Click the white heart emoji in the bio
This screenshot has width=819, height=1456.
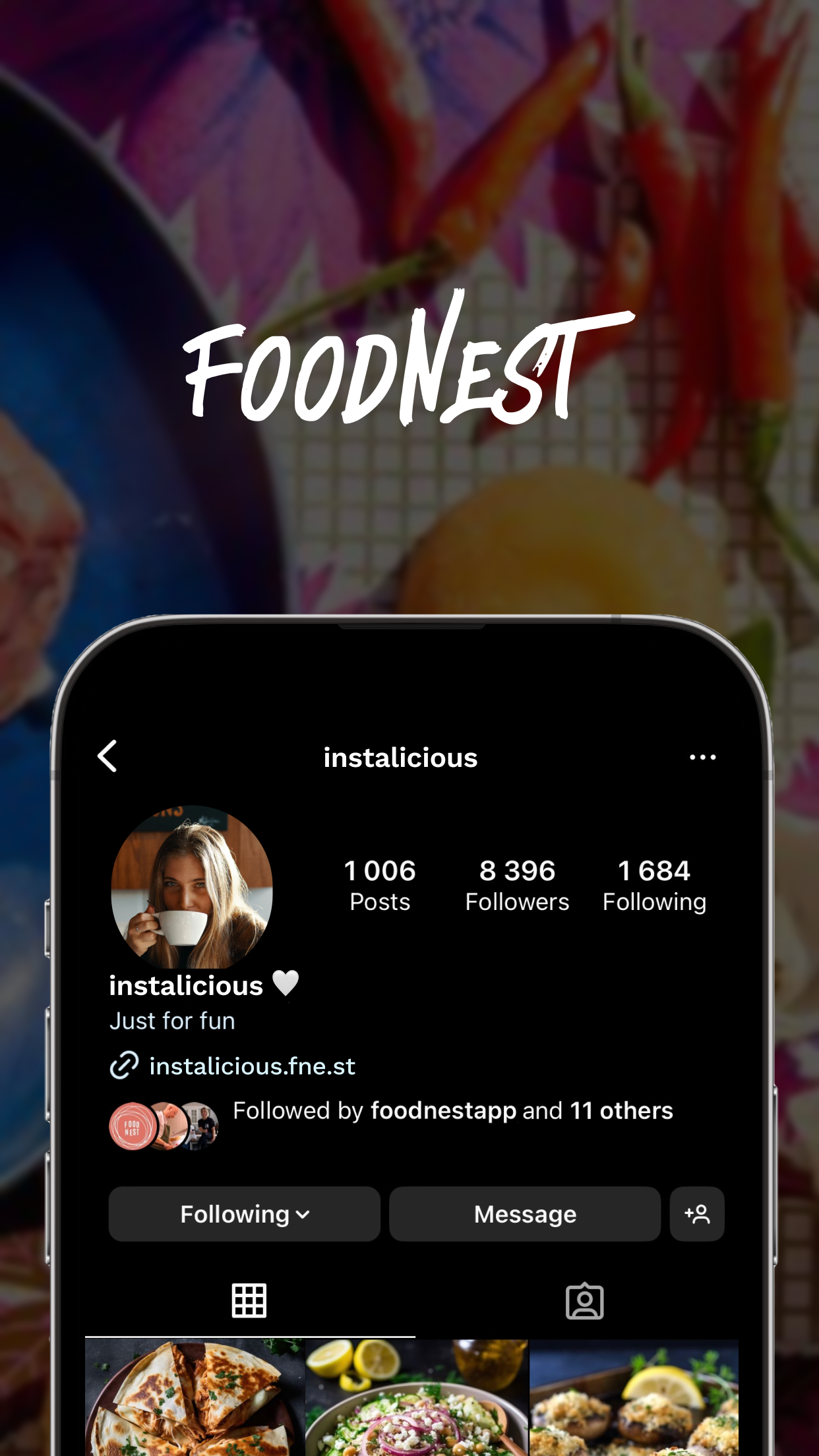285,983
